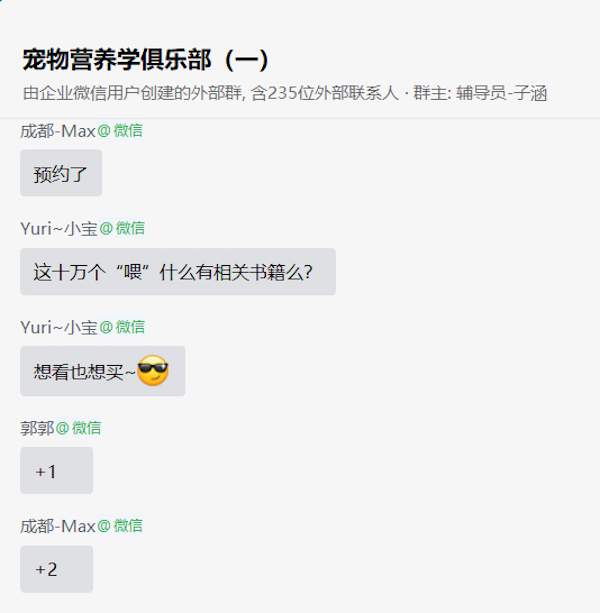
Task: Open 郭郭's profile from sender name
Action: tap(37, 428)
